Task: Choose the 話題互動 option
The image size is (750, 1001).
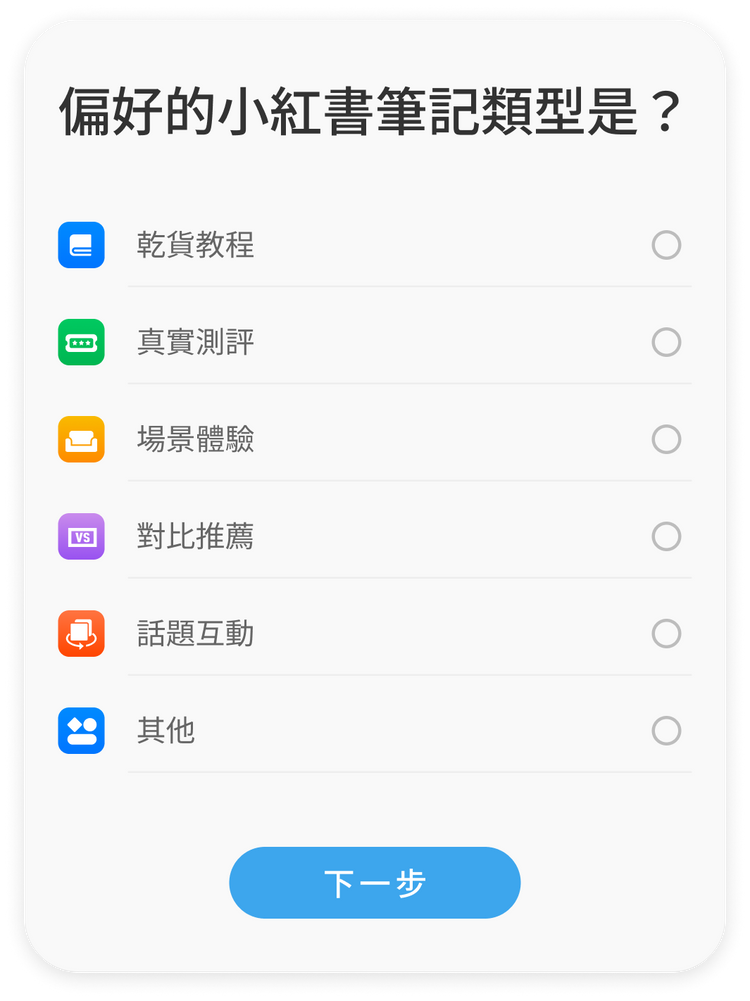Action: 666,634
